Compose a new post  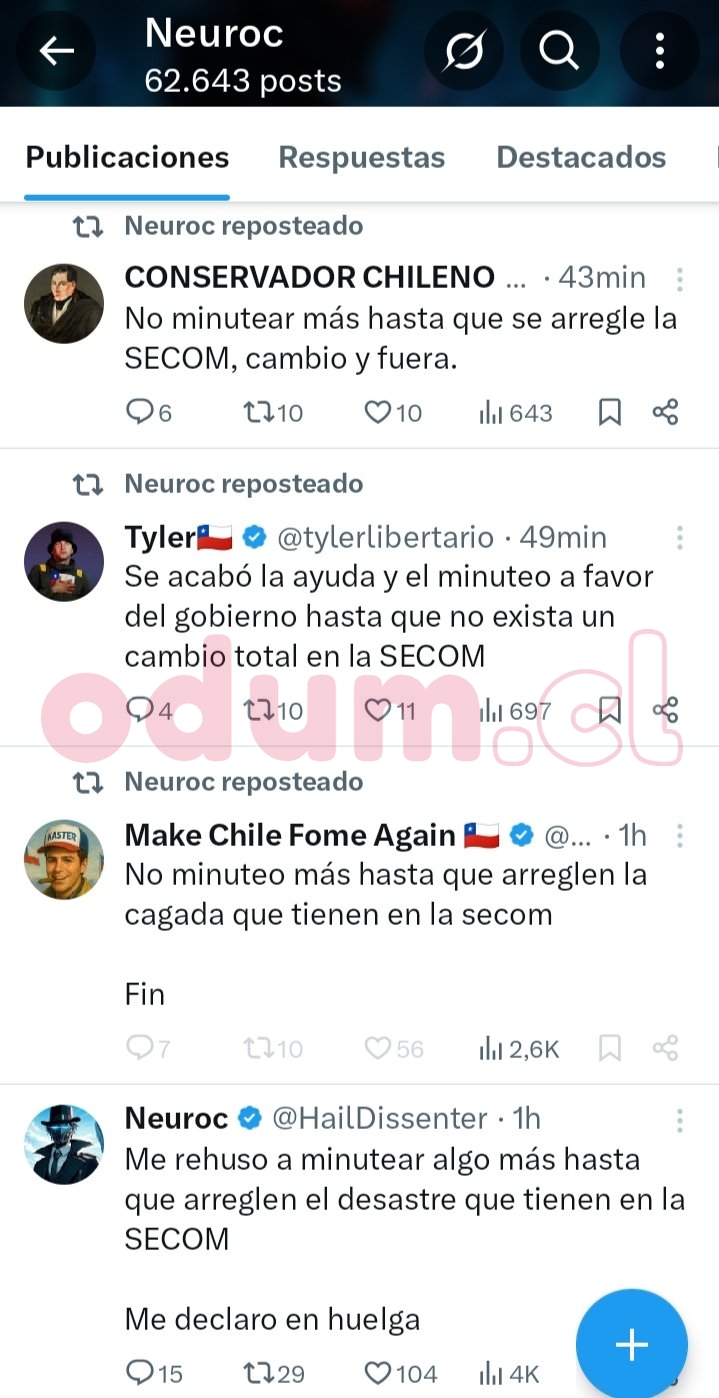(x=631, y=1345)
